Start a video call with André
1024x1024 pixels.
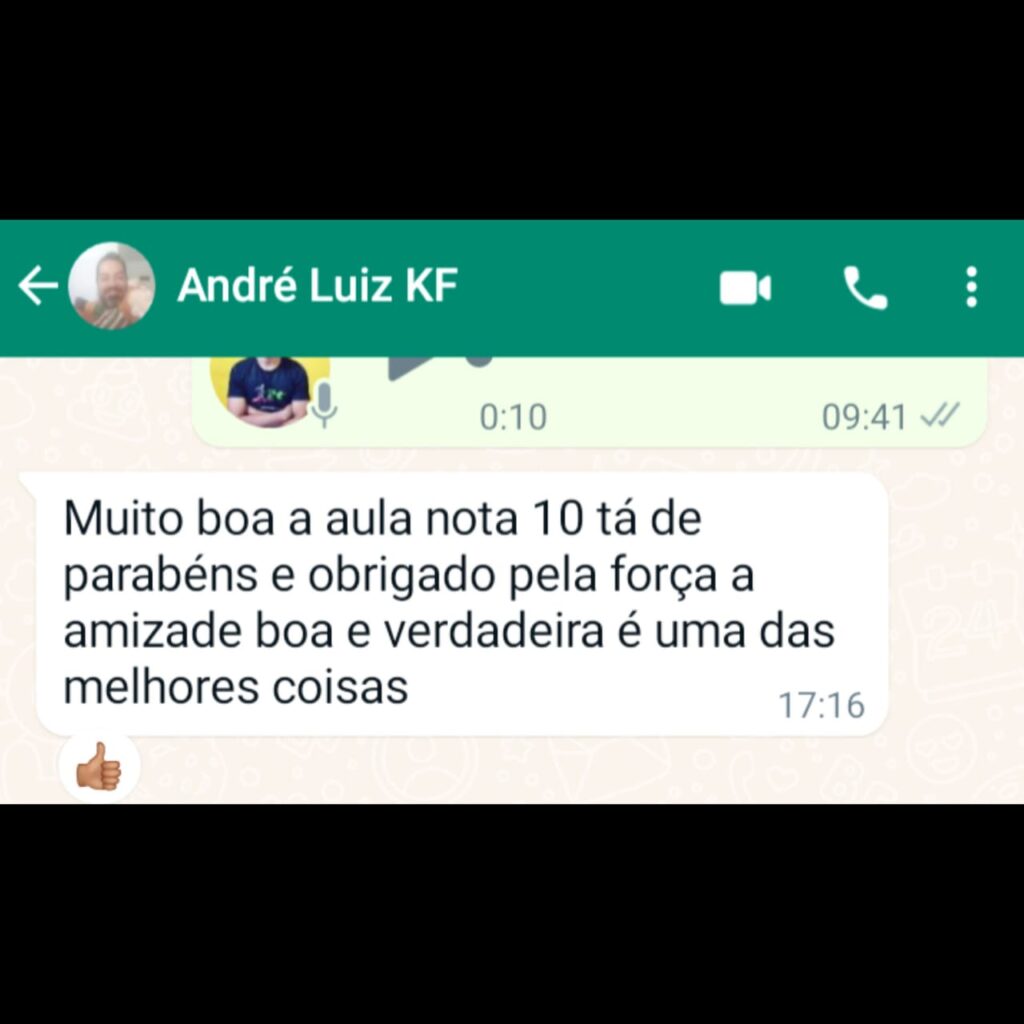[745, 288]
